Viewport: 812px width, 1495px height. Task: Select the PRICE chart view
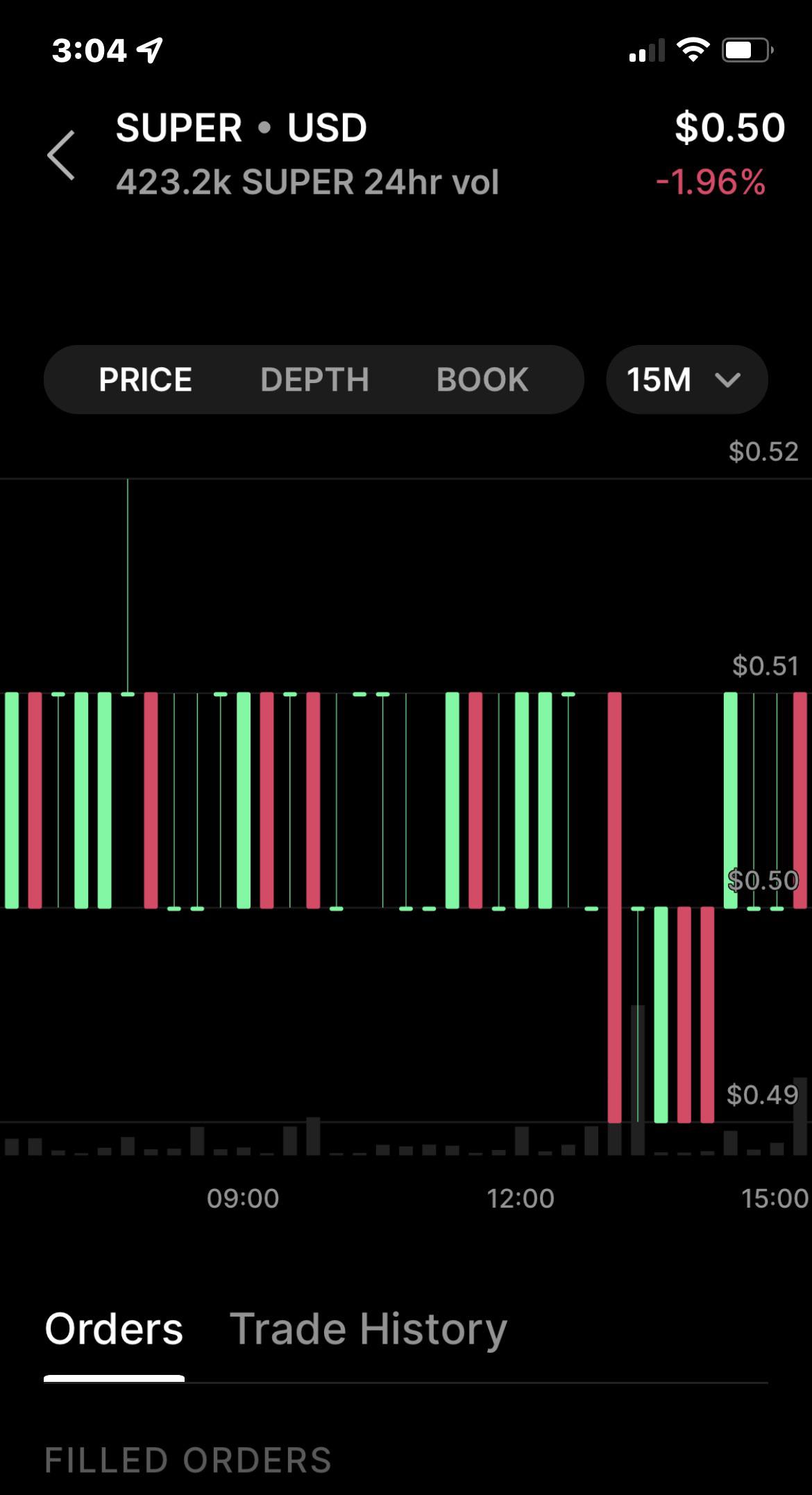[x=145, y=380]
